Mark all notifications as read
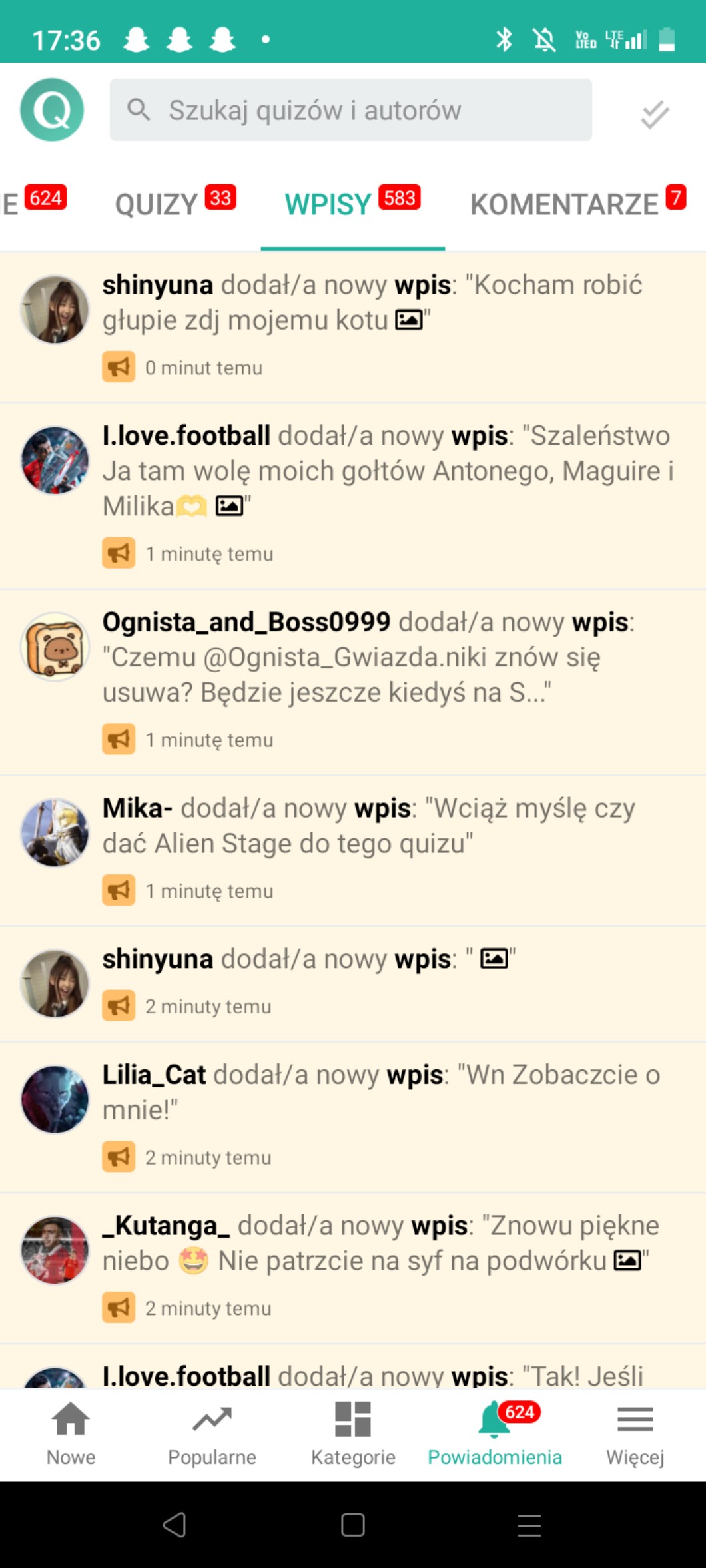 [654, 114]
